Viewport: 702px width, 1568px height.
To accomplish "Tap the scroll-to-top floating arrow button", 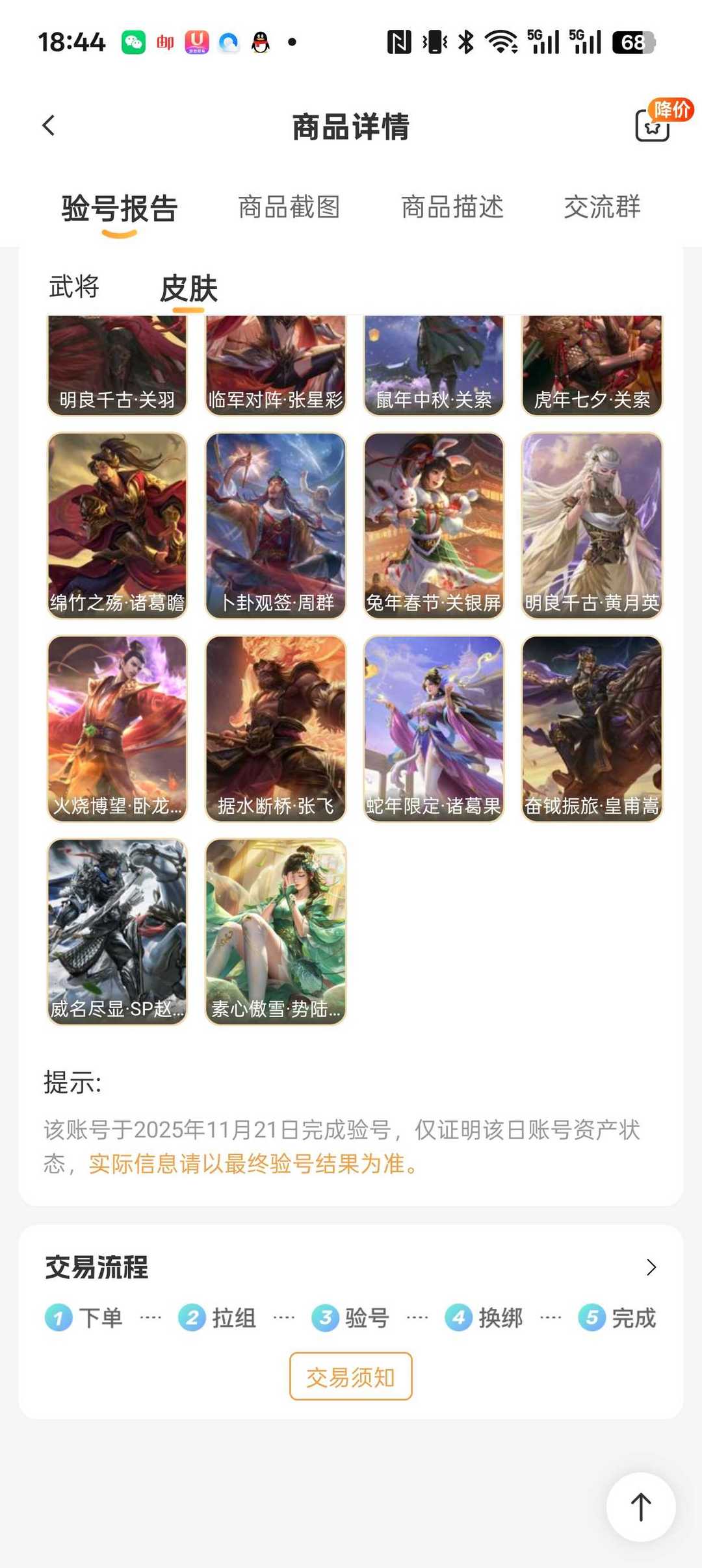I will coord(640,1508).
